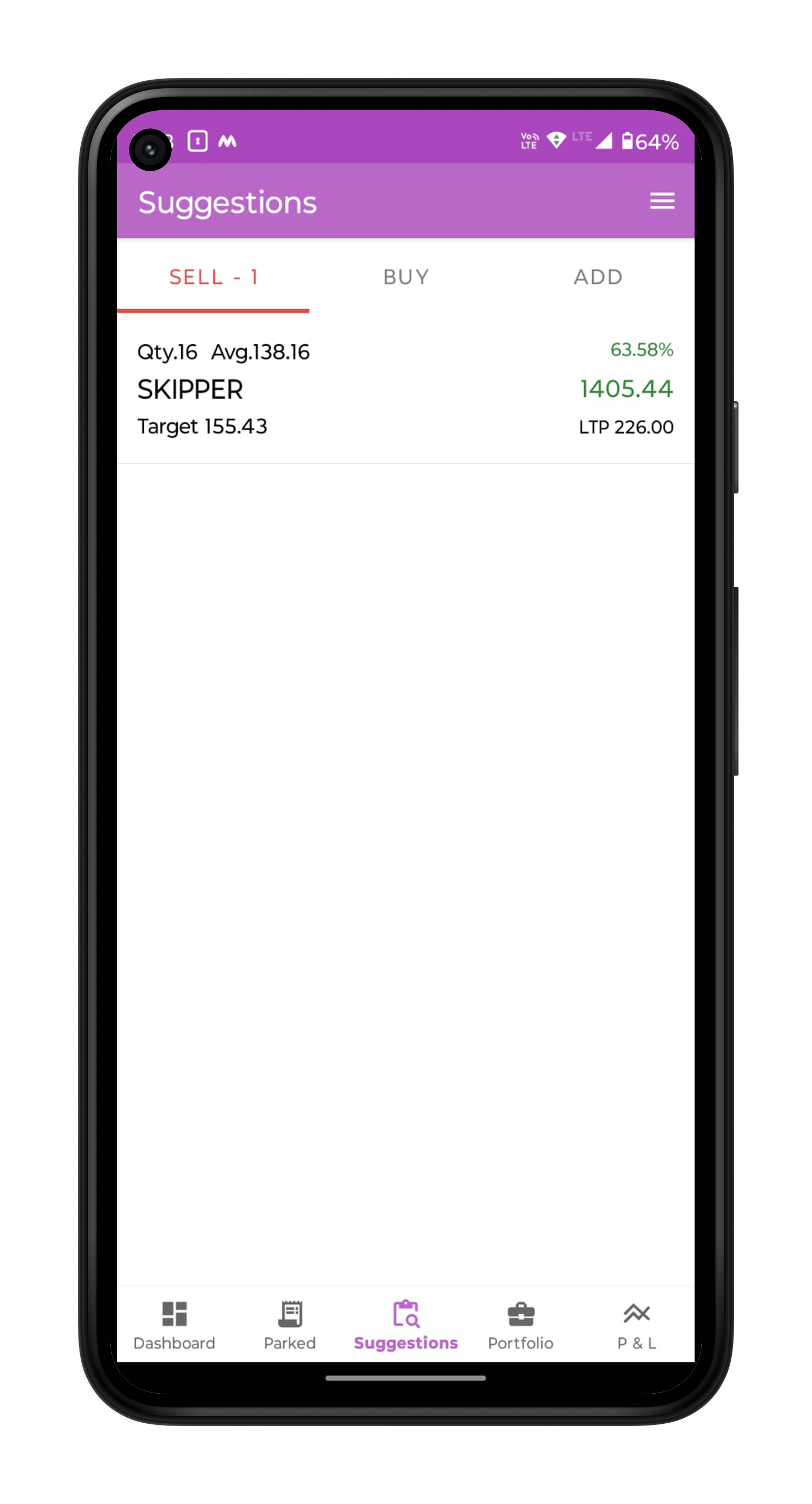Open the SKIPPER sell suggestion
The width and height of the screenshot is (812, 1504).
[x=405, y=389]
